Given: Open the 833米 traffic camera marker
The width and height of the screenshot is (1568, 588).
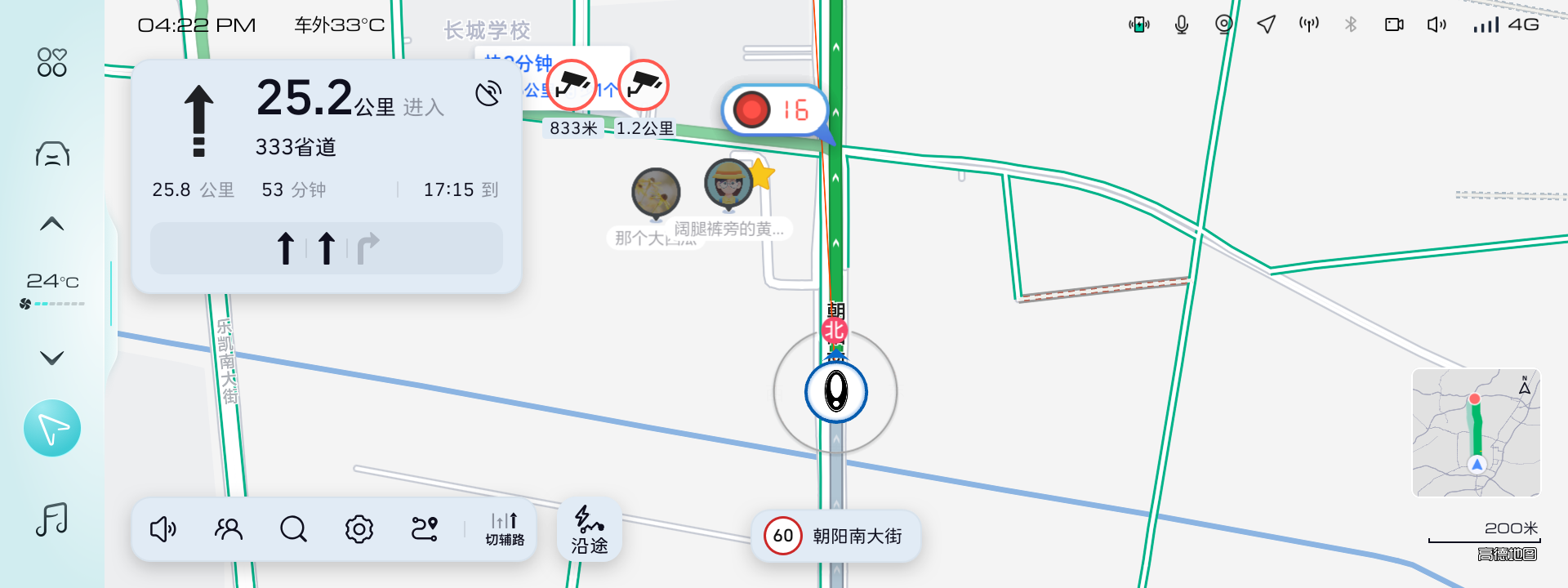Looking at the screenshot, I should pyautogui.click(x=571, y=85).
